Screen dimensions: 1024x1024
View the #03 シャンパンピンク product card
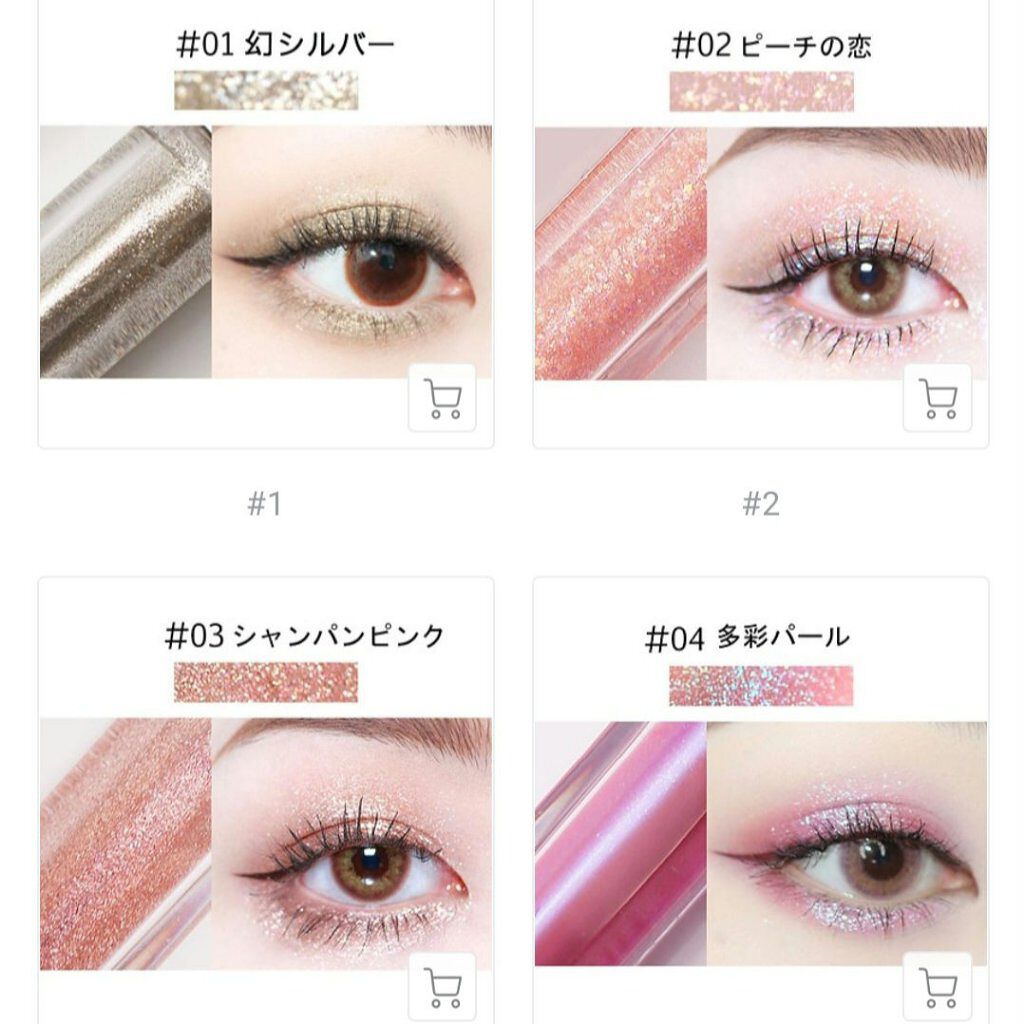coord(266,800)
